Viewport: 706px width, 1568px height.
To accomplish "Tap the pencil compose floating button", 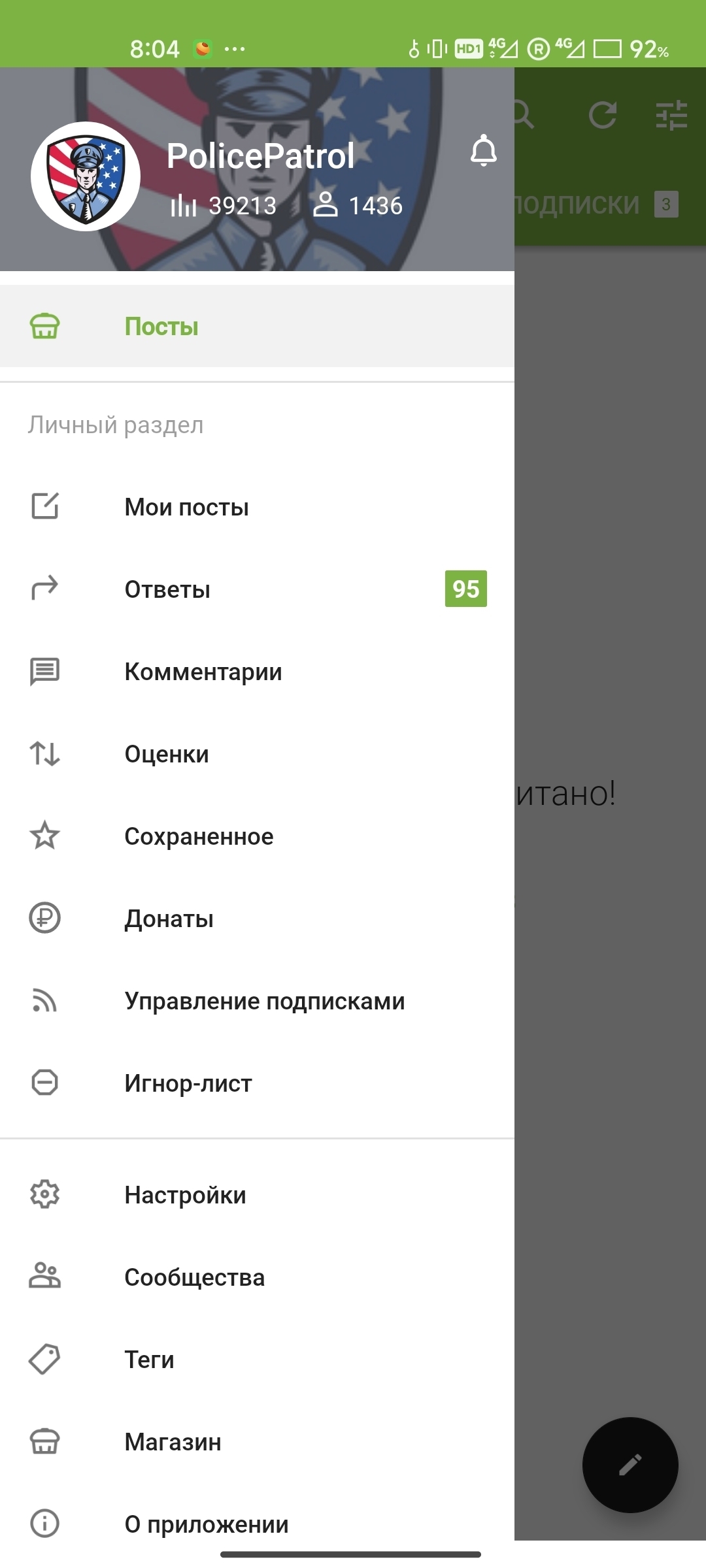I will (630, 1465).
